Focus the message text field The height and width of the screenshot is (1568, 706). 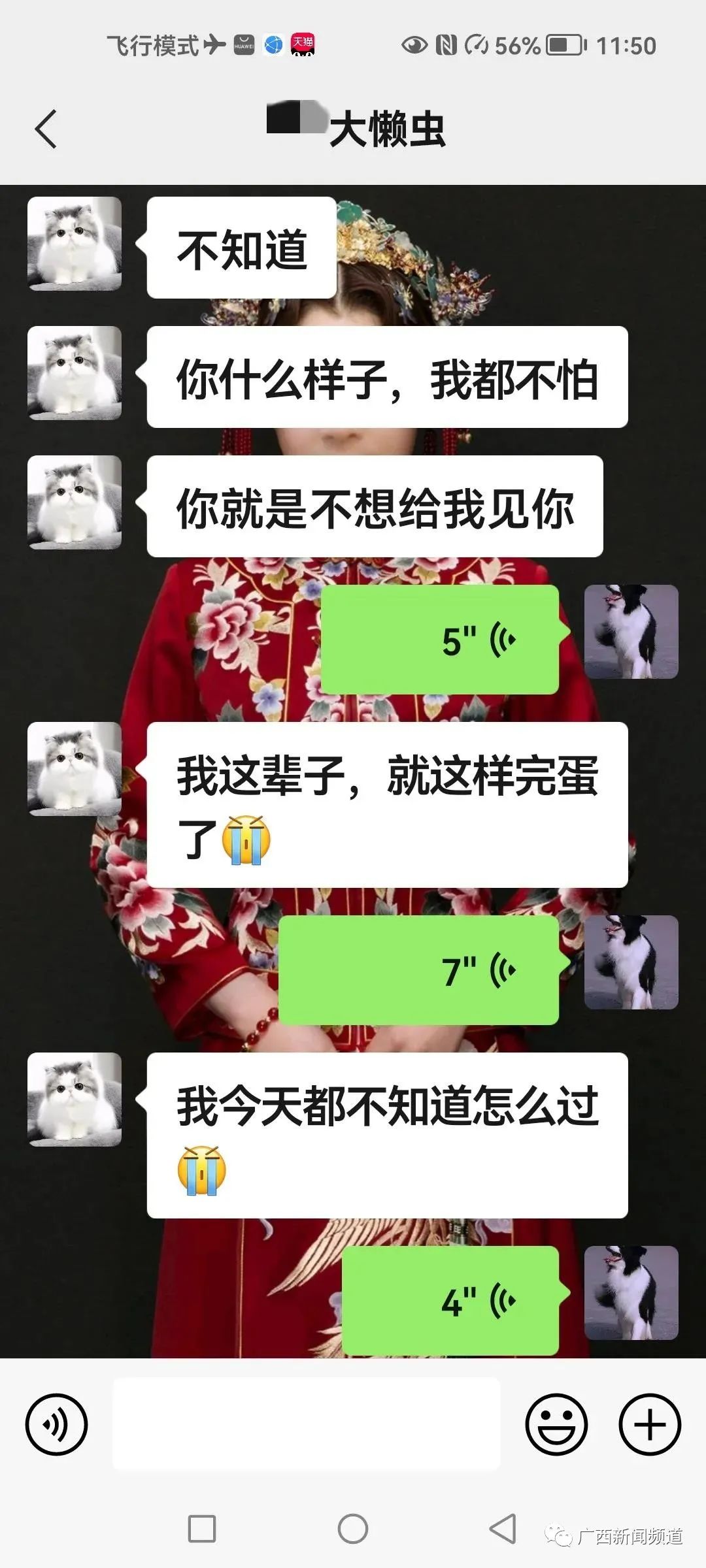click(306, 1424)
